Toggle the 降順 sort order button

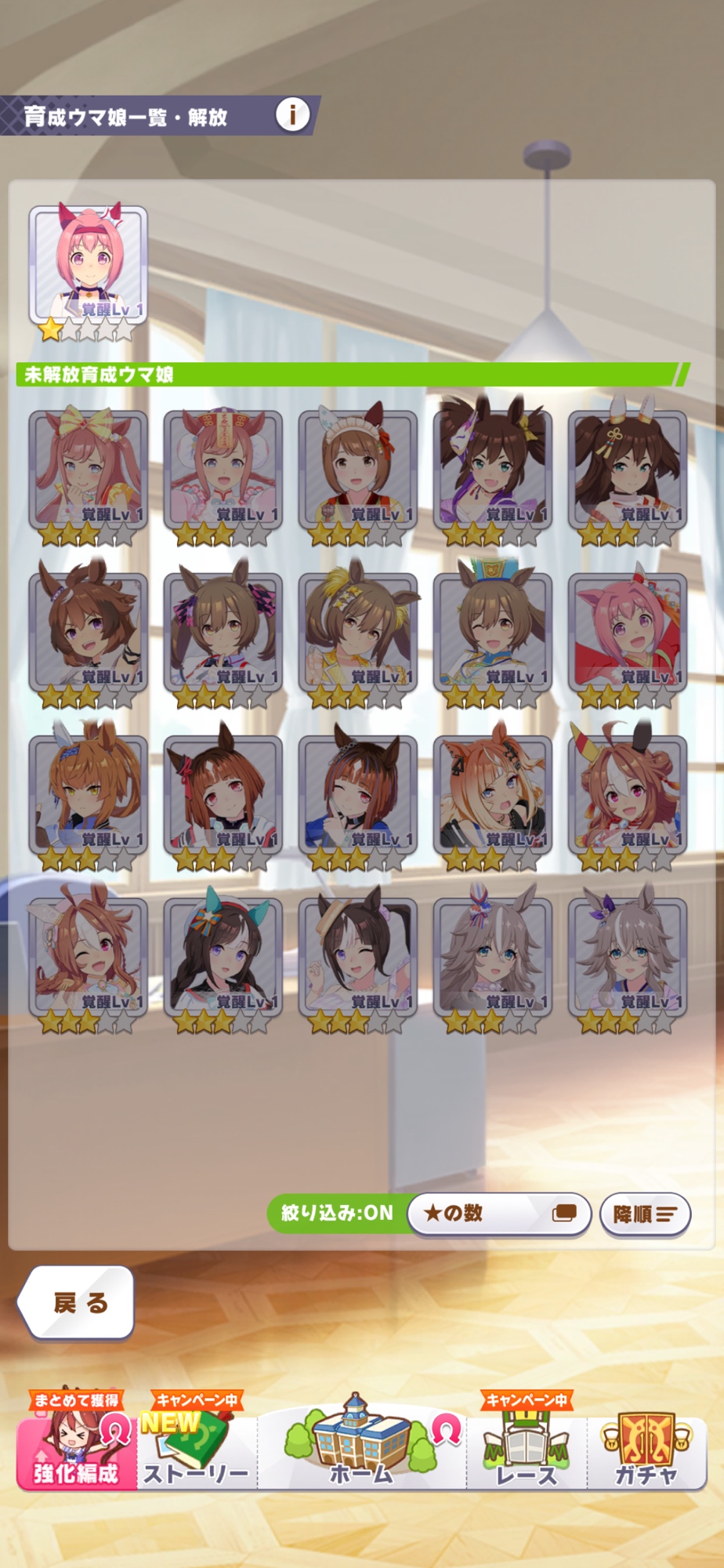[x=644, y=1214]
